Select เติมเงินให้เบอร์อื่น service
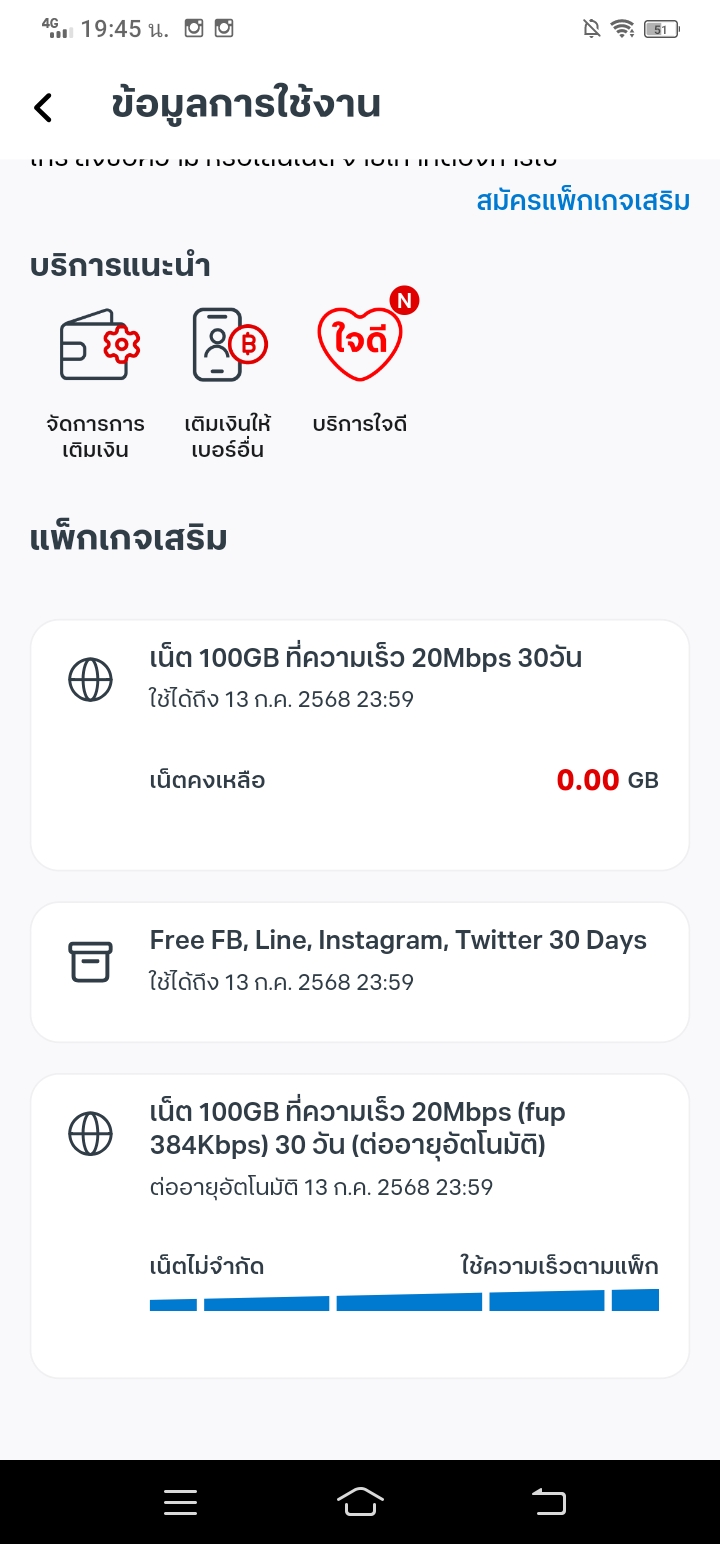The width and height of the screenshot is (720, 1544). pos(228,383)
